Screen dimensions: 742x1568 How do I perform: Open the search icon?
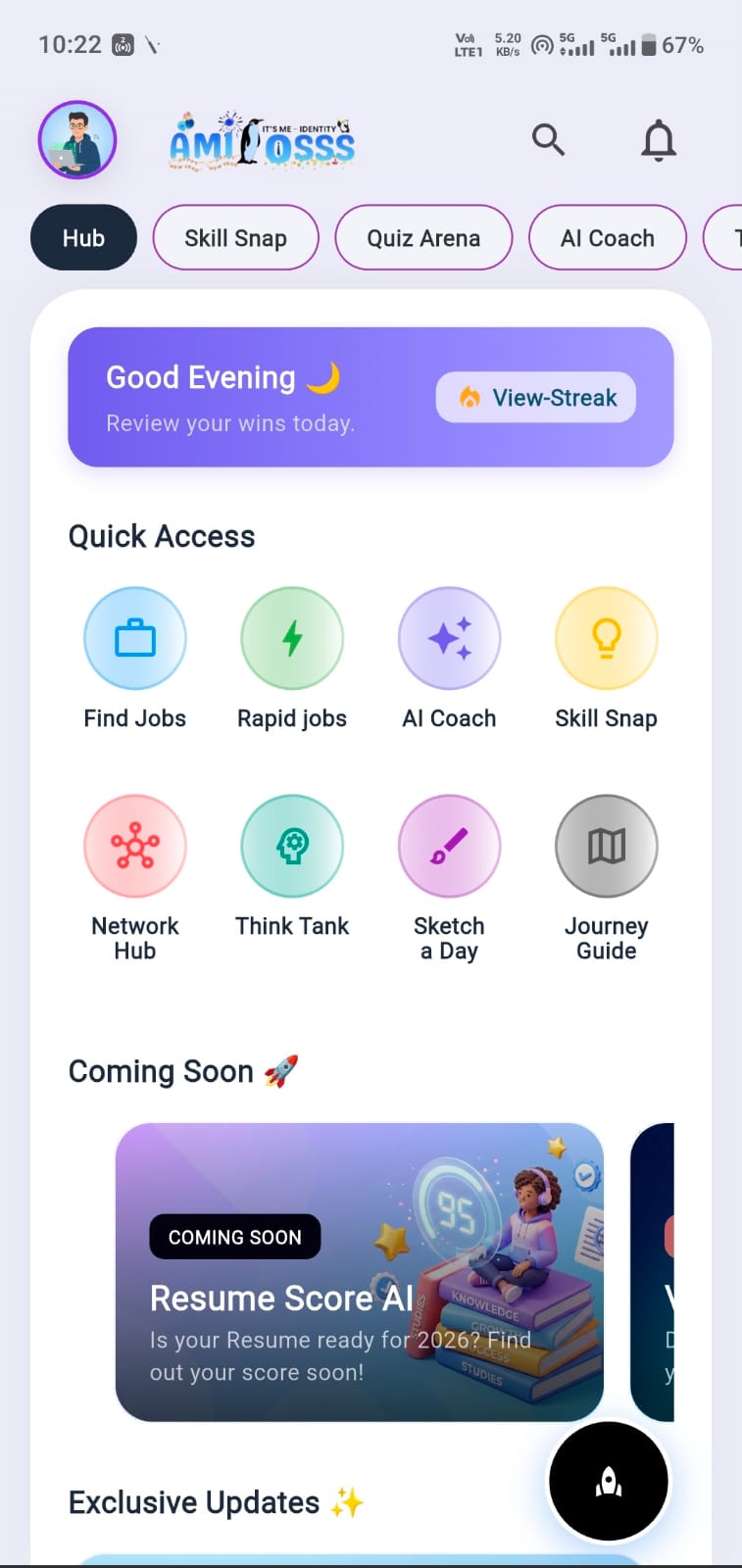[549, 140]
